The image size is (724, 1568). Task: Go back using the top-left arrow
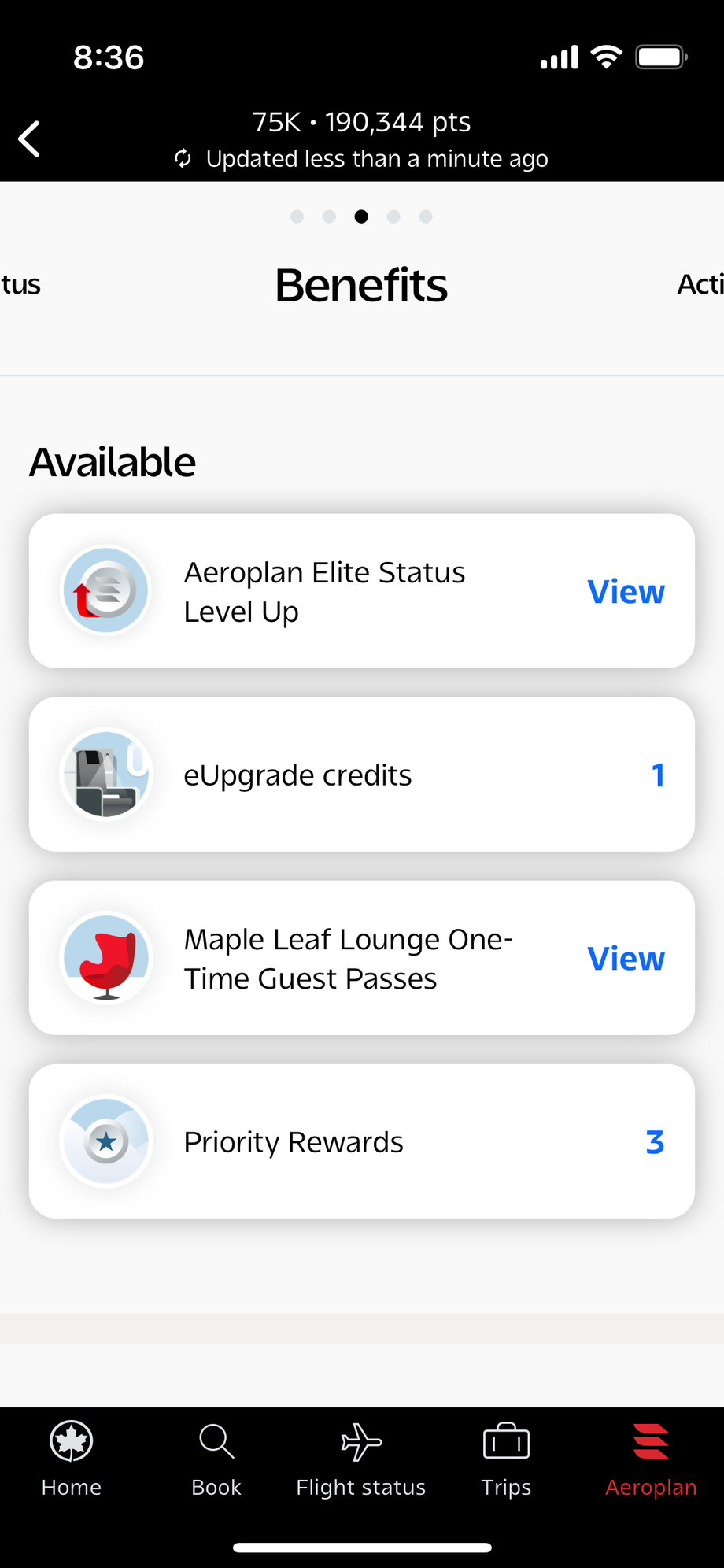30,139
